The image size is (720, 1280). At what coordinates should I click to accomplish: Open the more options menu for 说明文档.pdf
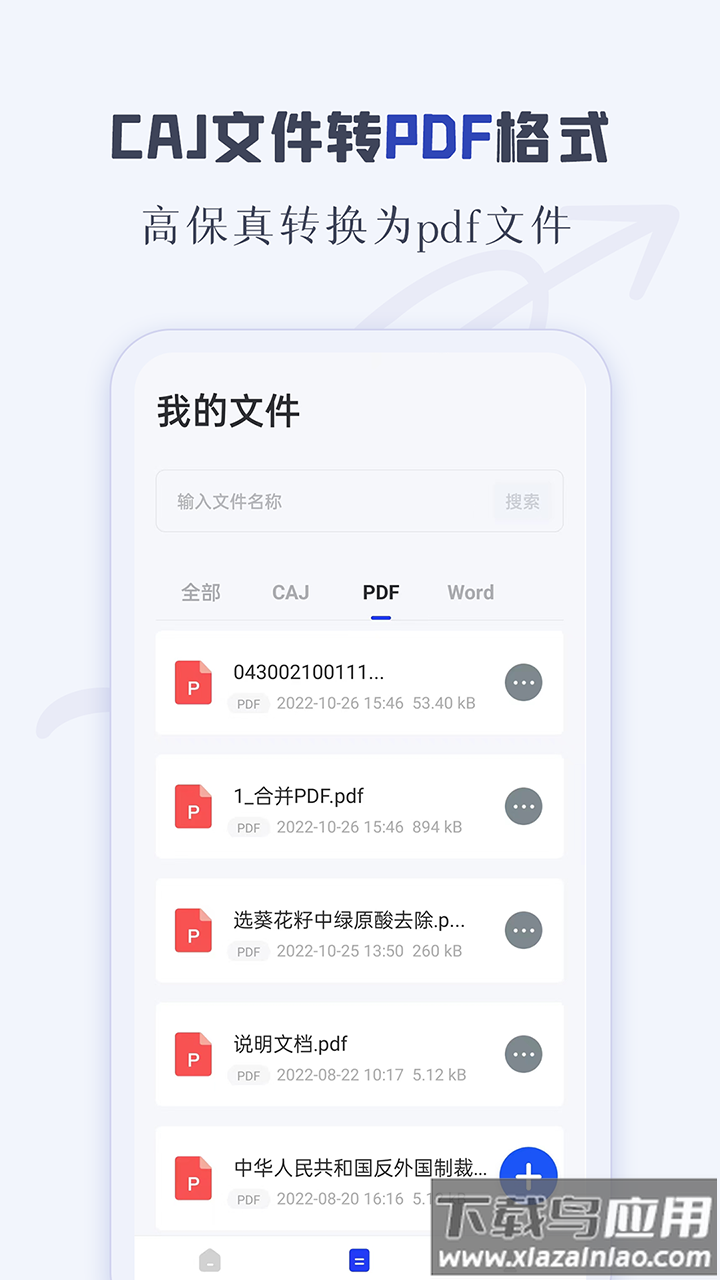(x=523, y=1054)
